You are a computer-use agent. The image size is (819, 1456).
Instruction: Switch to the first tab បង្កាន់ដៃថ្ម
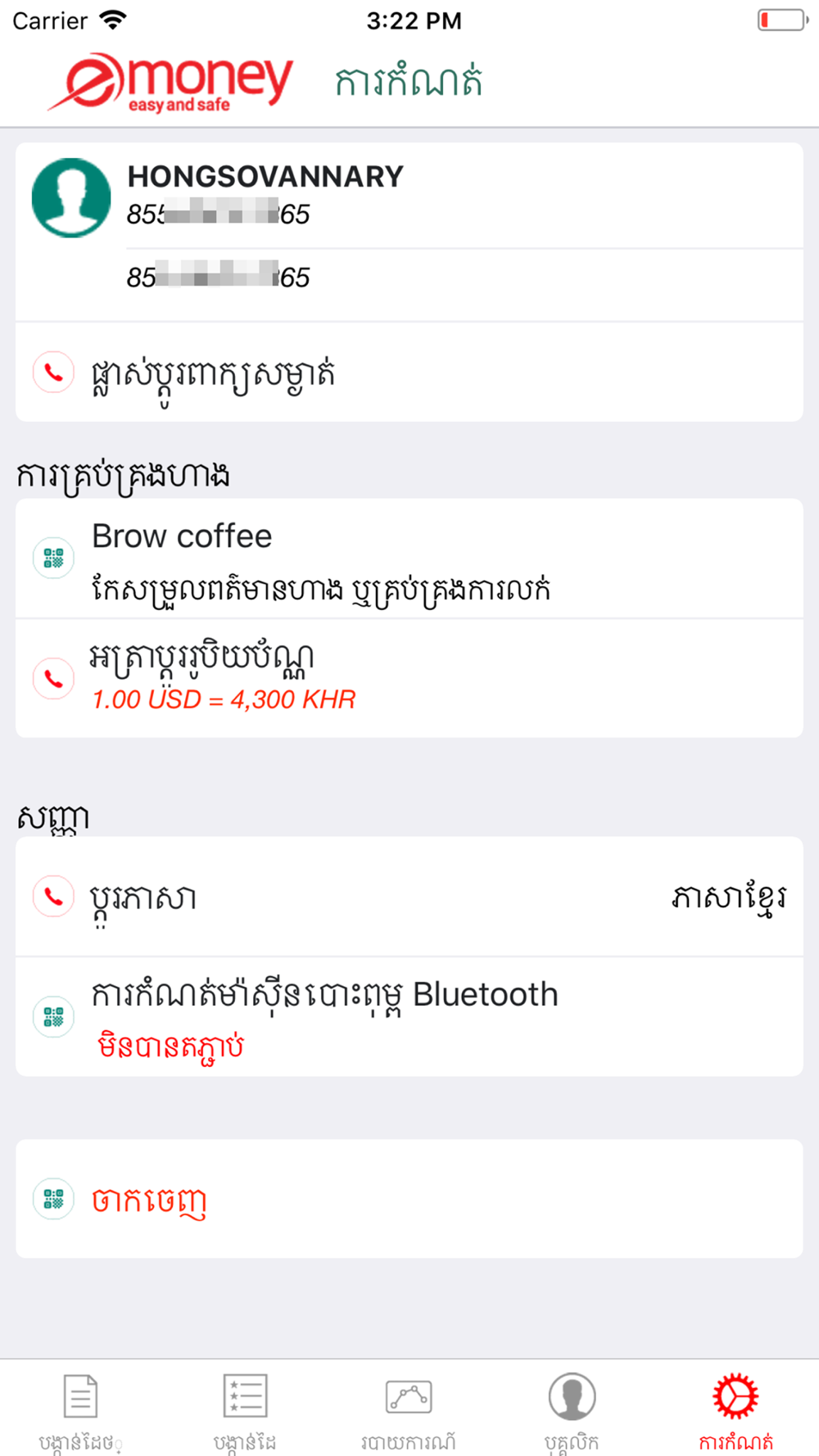80,1412
